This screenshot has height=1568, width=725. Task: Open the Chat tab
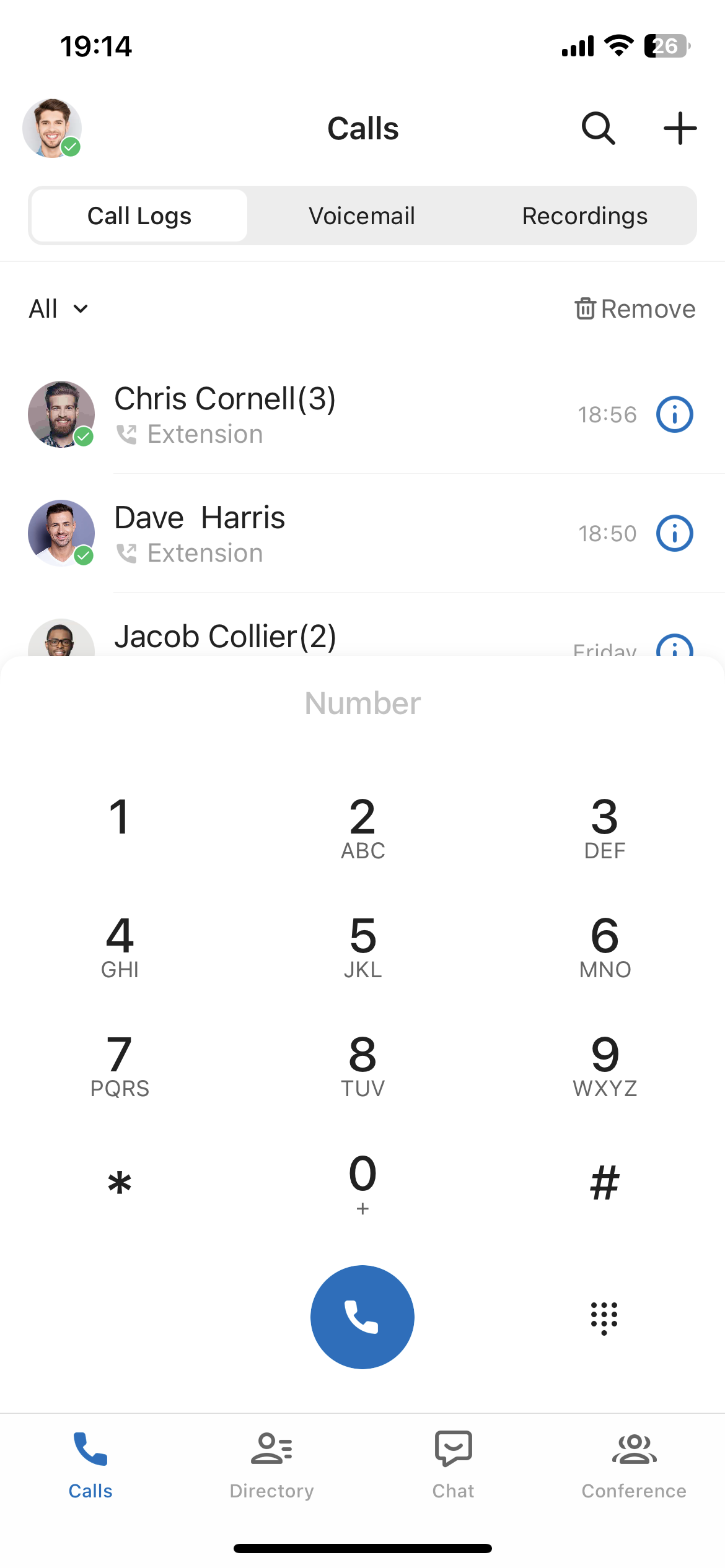[453, 1464]
